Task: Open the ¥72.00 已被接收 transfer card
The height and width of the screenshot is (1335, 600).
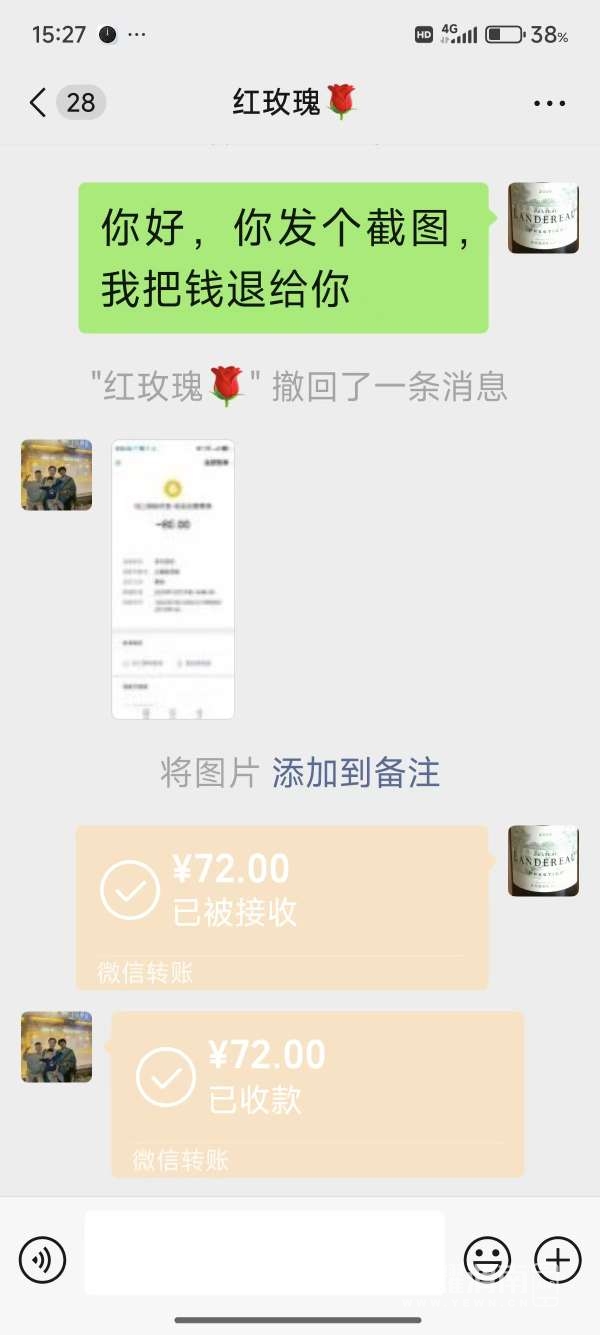Action: click(x=282, y=907)
